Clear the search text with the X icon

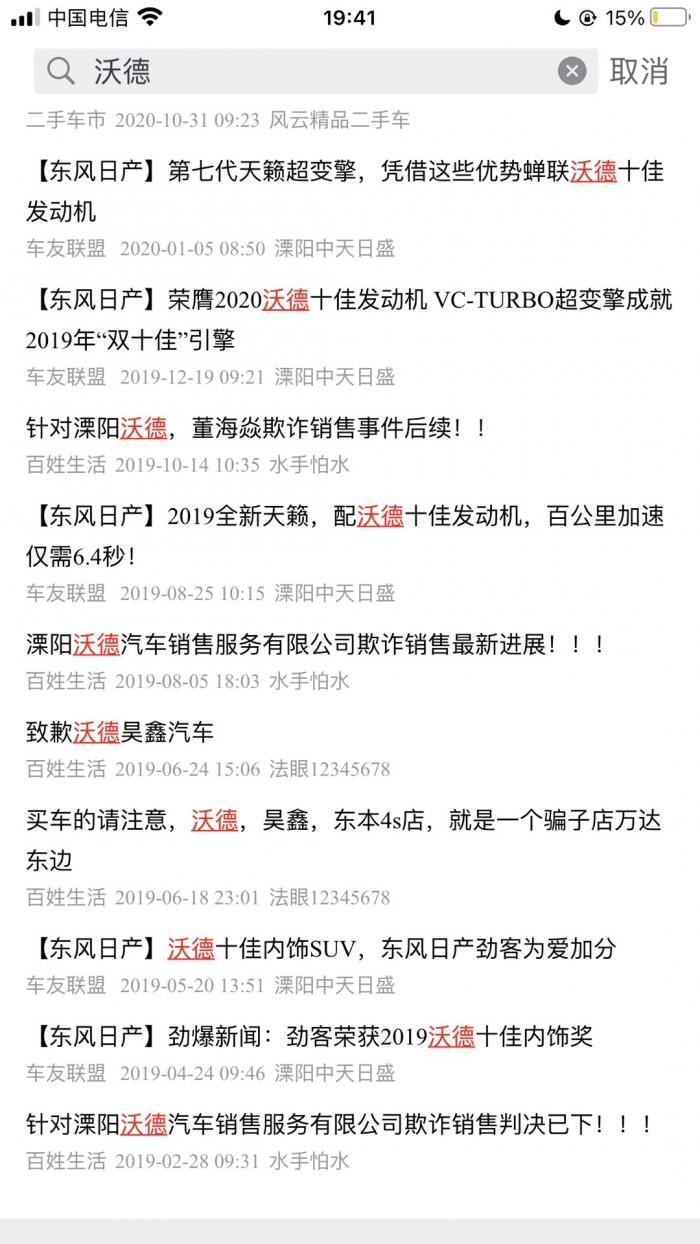pyautogui.click(x=571, y=71)
